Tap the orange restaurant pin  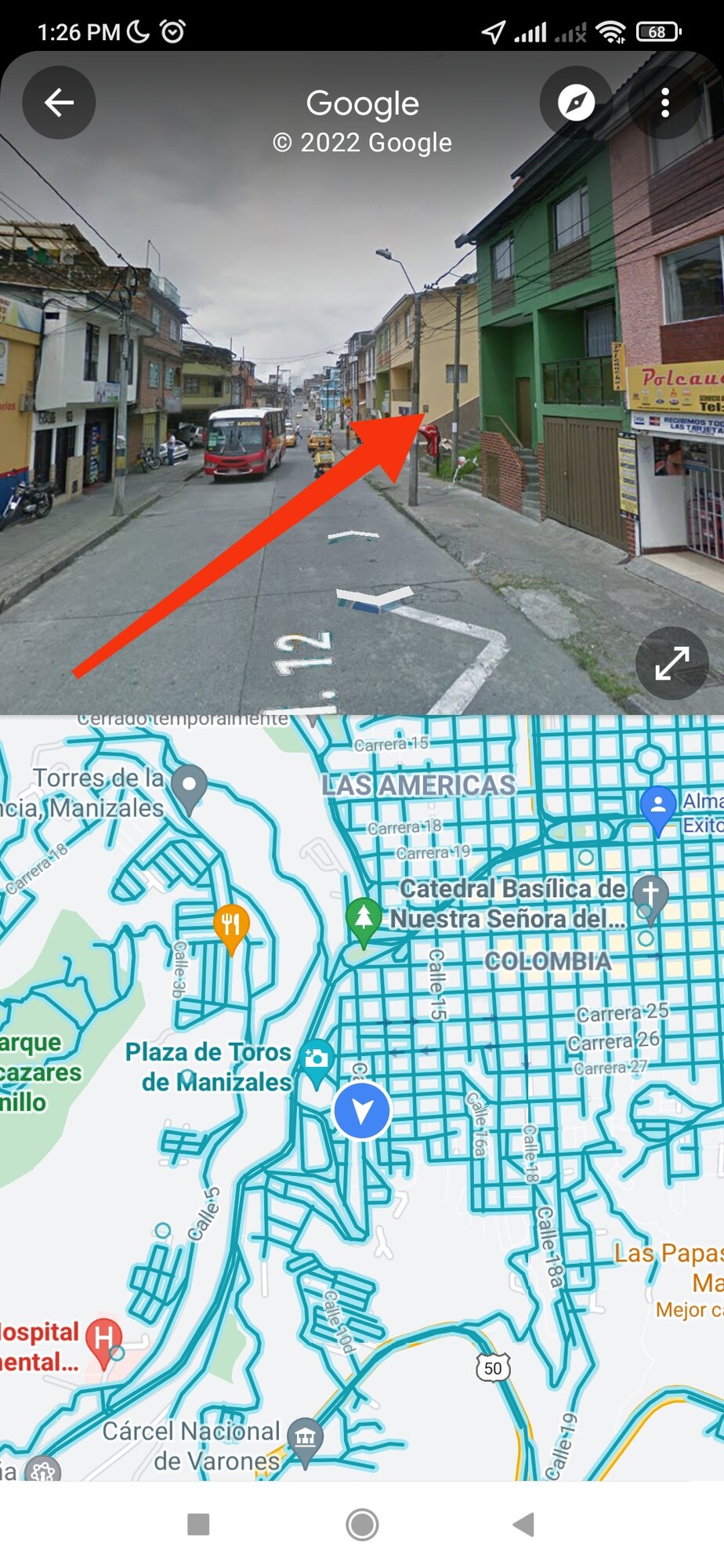(231, 925)
